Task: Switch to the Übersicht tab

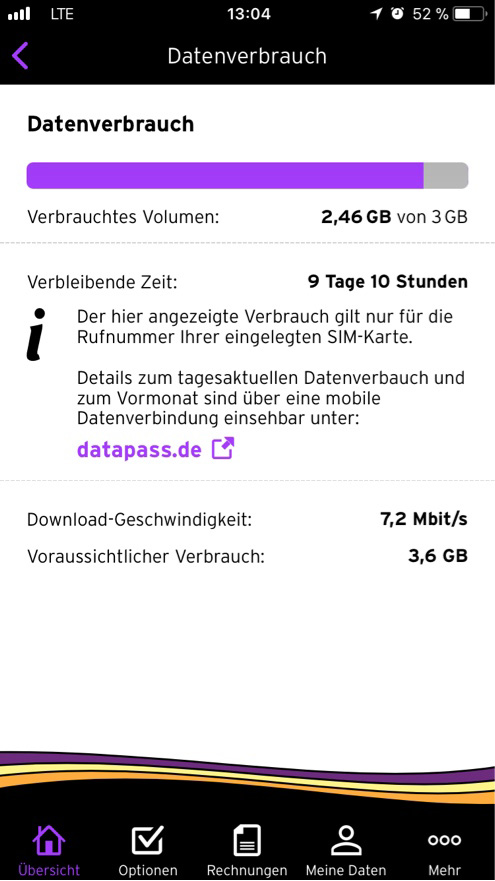Action: click(49, 850)
